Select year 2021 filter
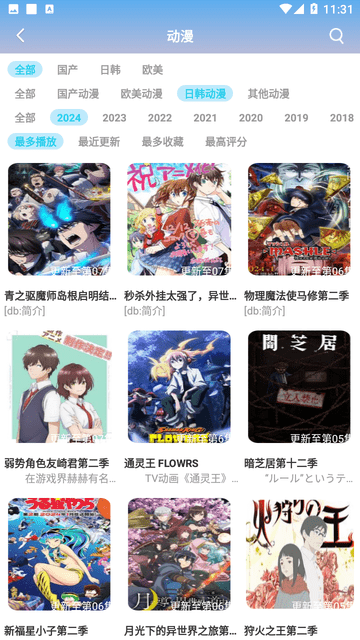 [x=205, y=118]
